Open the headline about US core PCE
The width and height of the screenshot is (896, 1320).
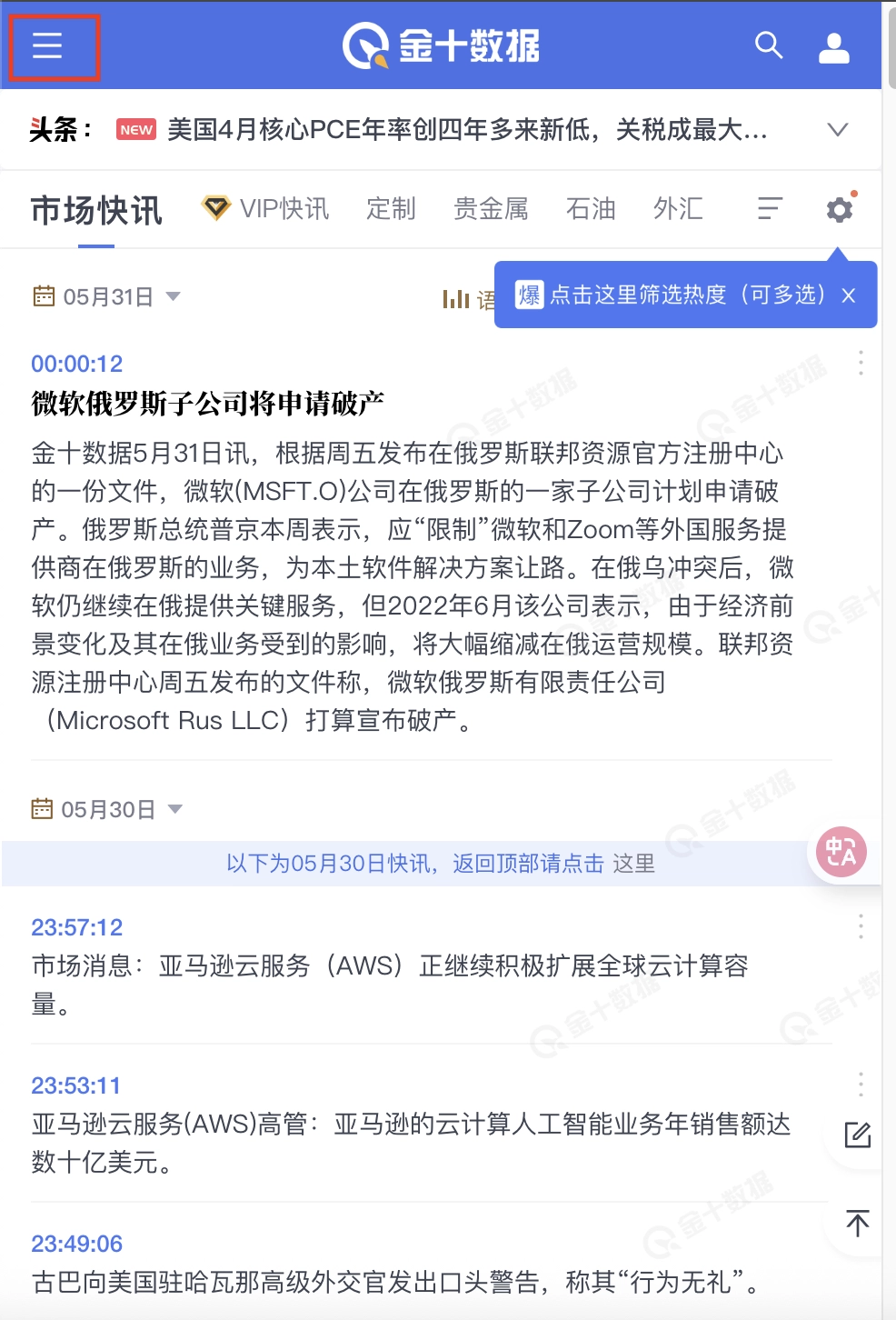coord(466,130)
